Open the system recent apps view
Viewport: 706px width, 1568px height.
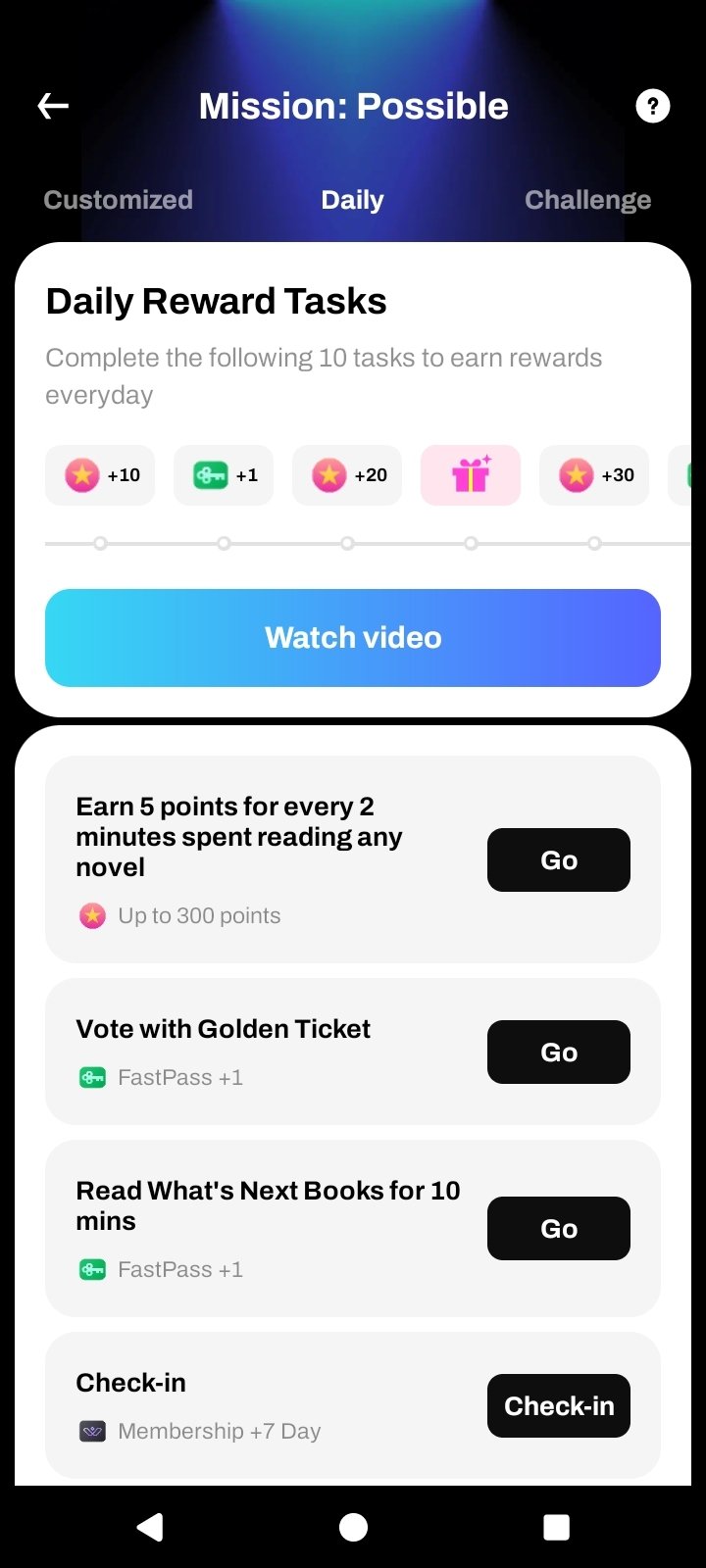tap(556, 1527)
